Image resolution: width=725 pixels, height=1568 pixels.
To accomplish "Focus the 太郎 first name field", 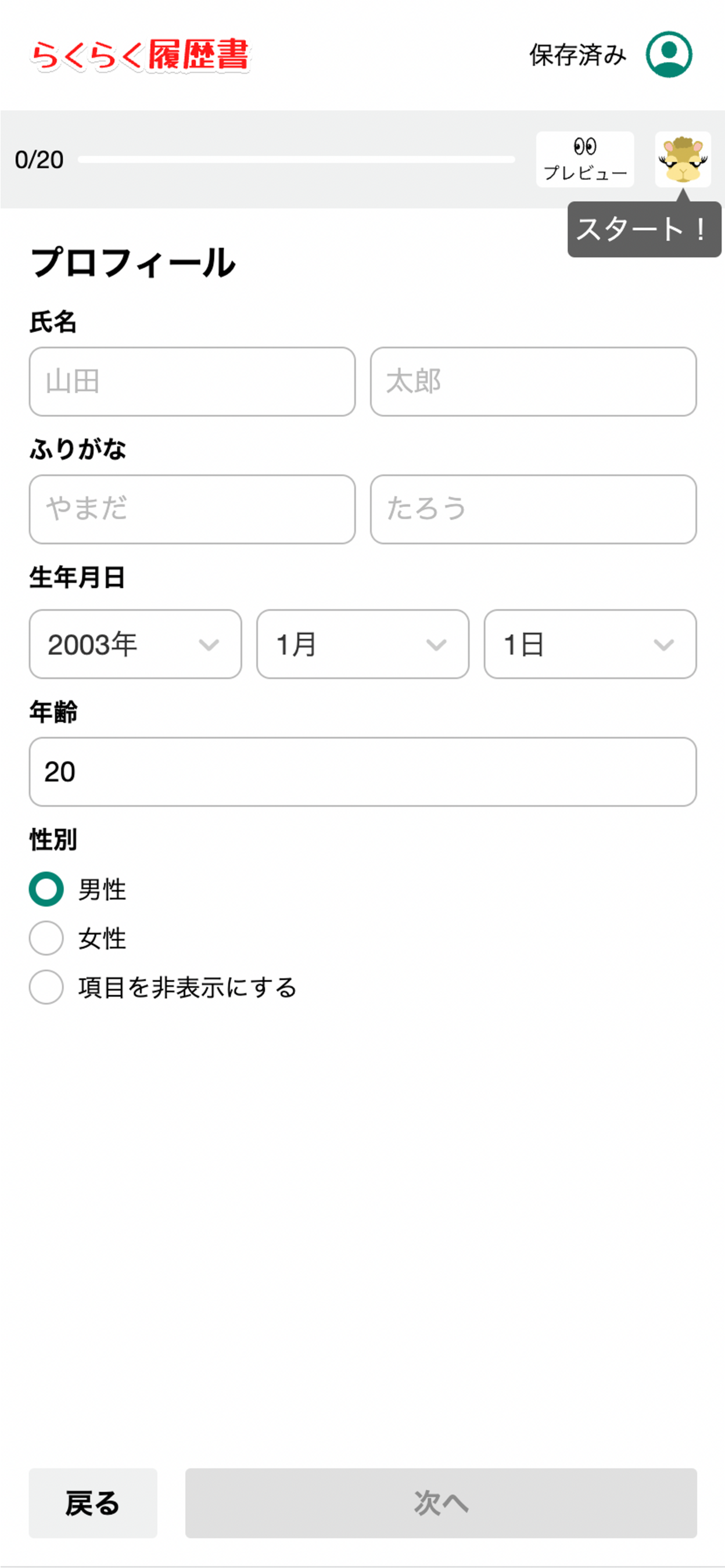I will click(533, 382).
